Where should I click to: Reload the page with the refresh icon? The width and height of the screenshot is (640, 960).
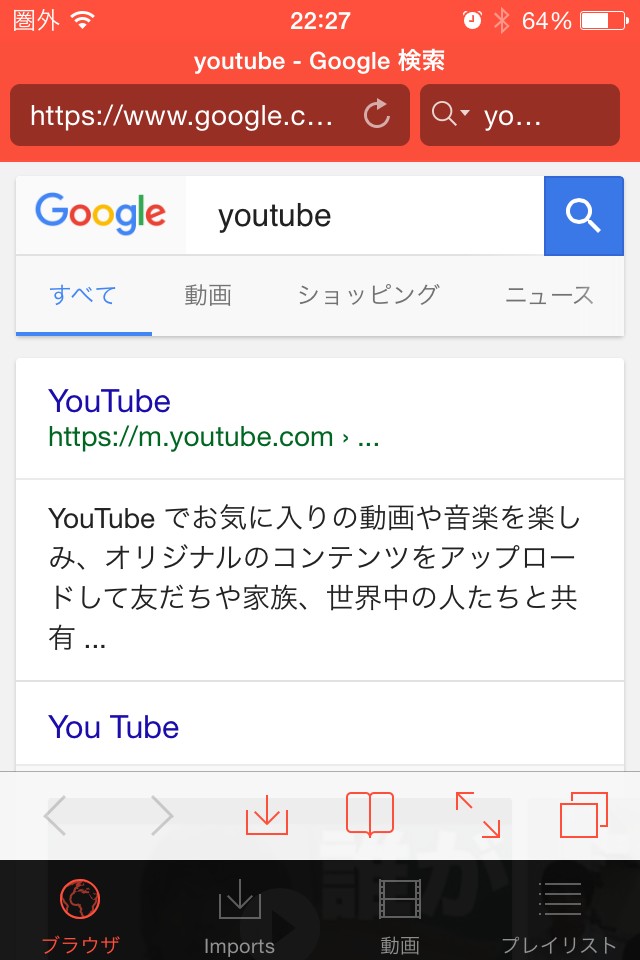click(376, 116)
